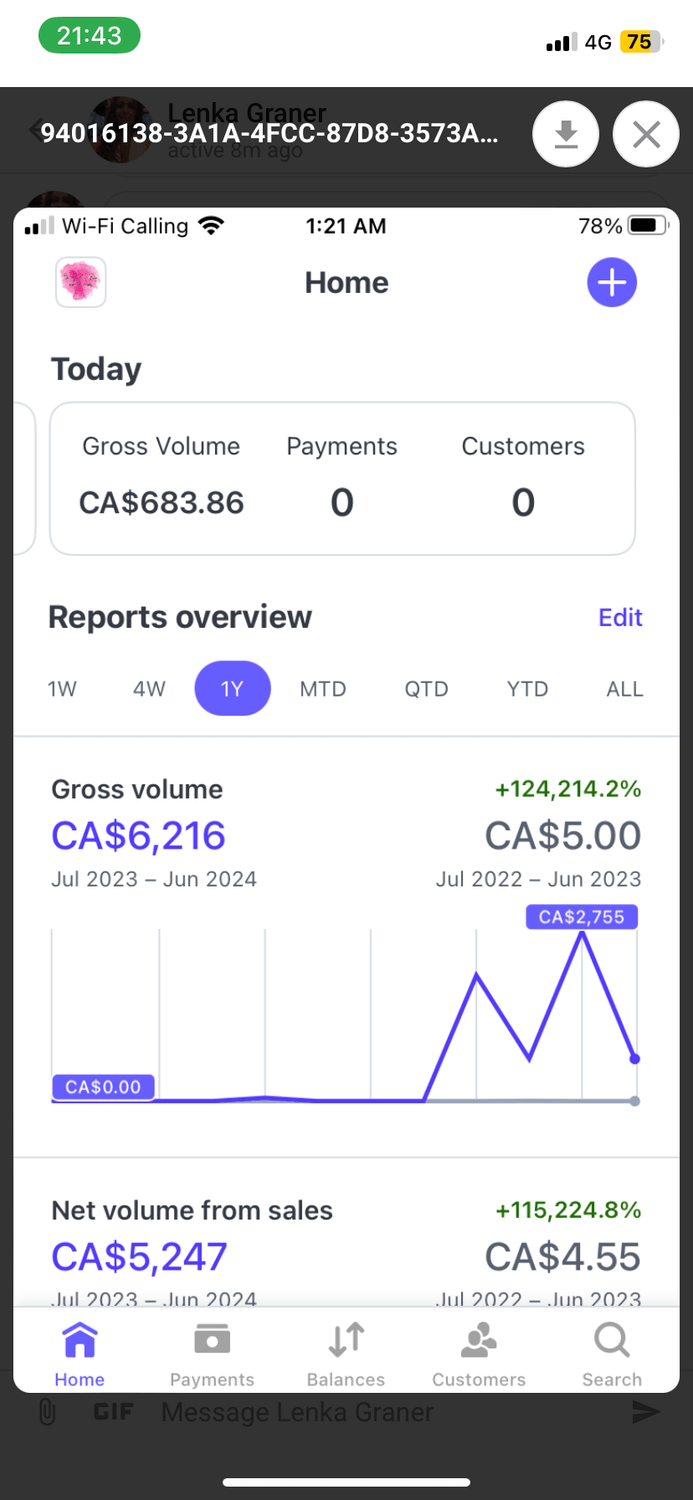Screen dimensions: 693x1500
Task: Close the image viewer
Action: coord(646,134)
